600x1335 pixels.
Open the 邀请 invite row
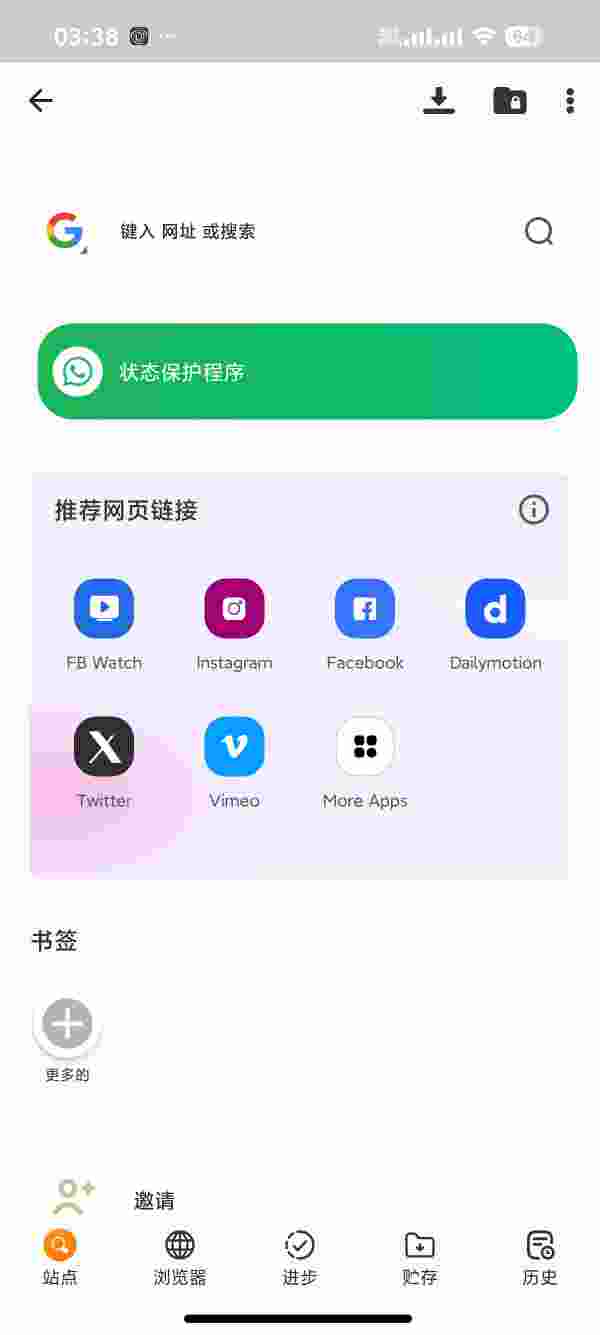(155, 1201)
